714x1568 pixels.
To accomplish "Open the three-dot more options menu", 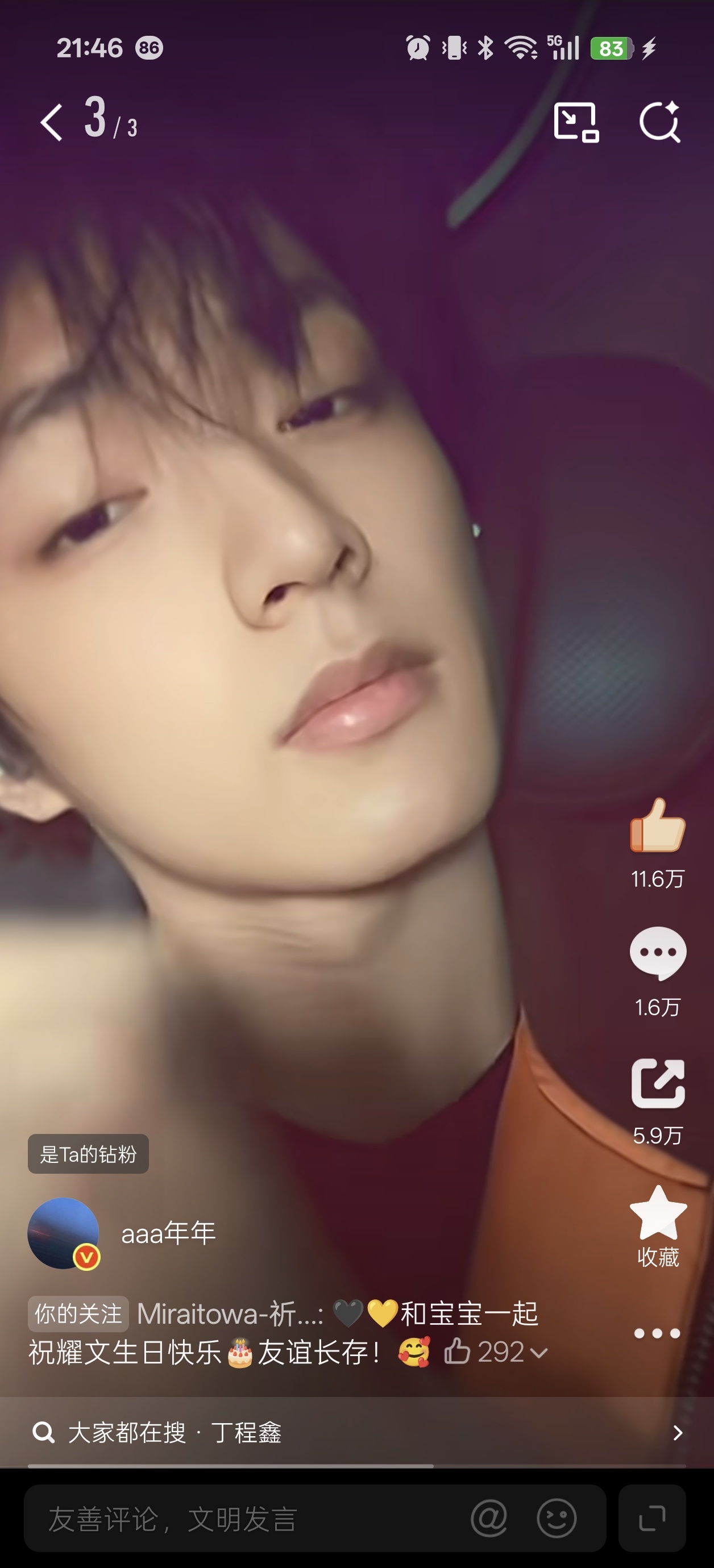I will click(x=657, y=1334).
